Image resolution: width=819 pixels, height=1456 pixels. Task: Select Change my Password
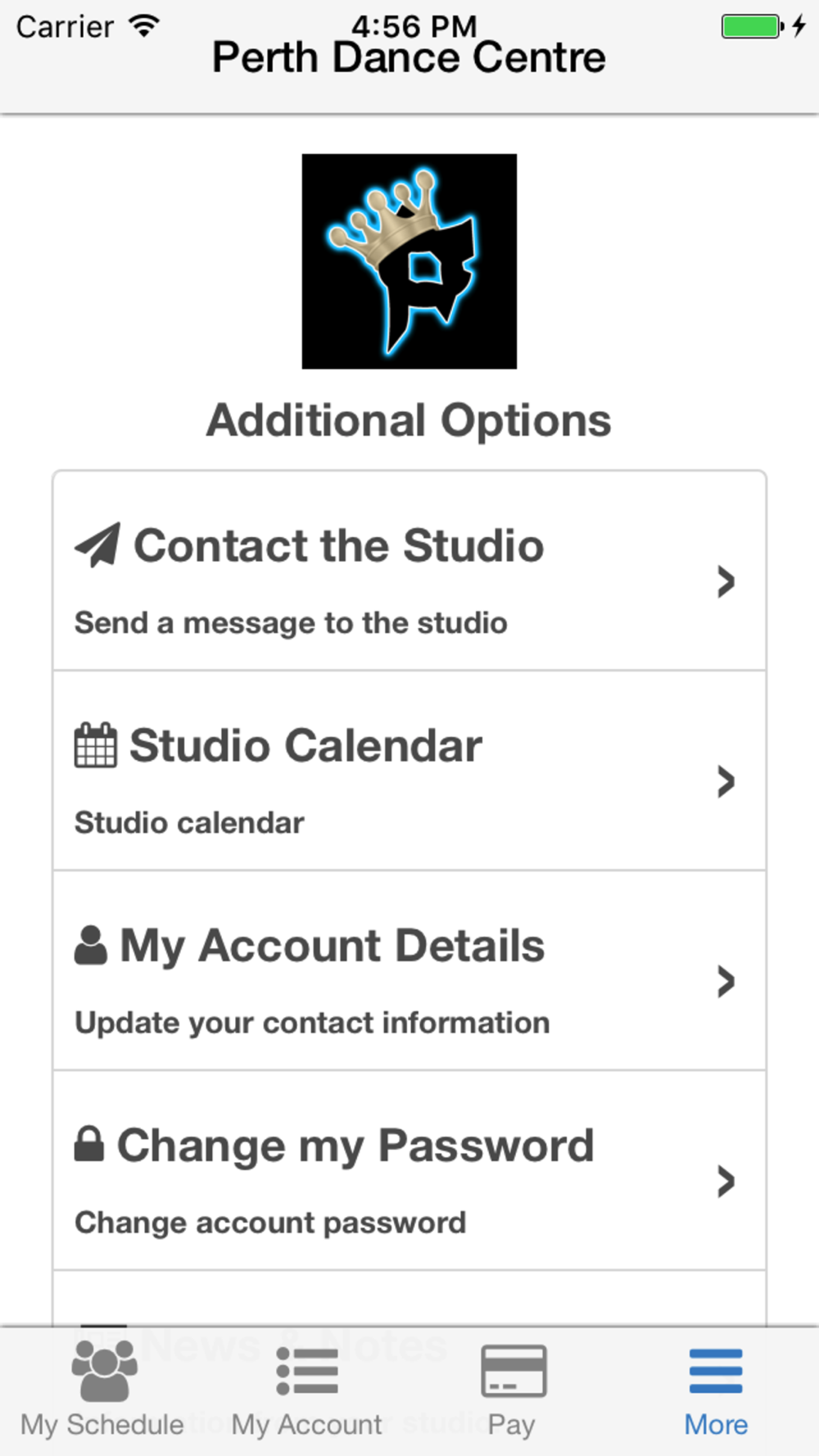coord(409,1170)
